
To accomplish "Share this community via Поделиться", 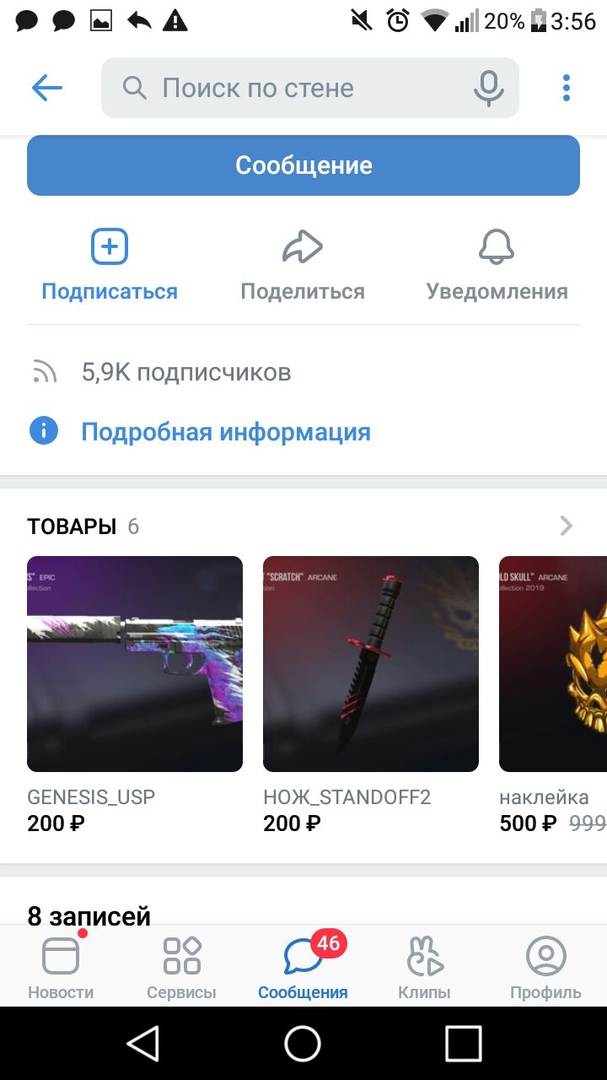I will pos(302,265).
